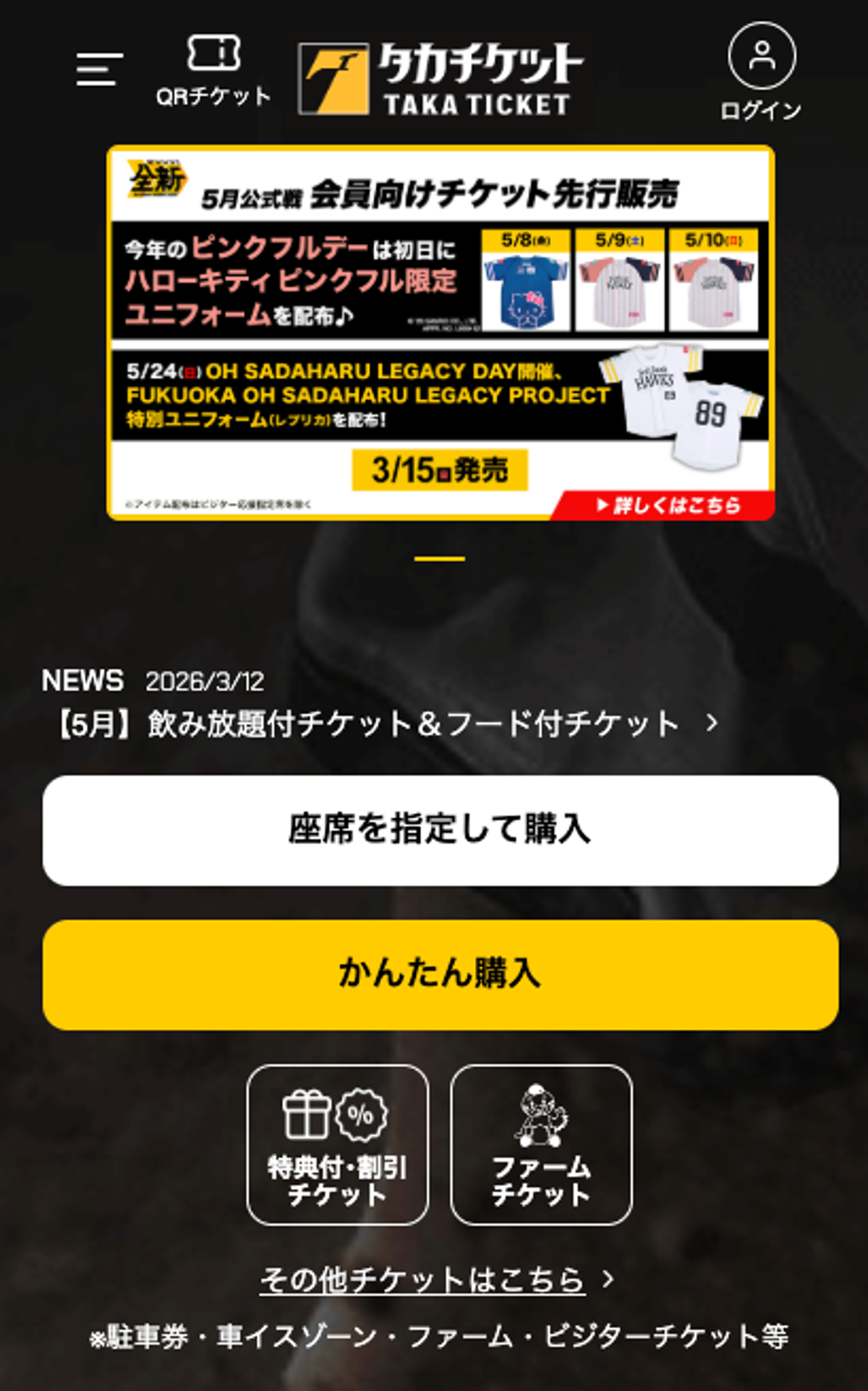Open ファームチケット tile
The height and width of the screenshot is (1391, 868).
(541, 1144)
